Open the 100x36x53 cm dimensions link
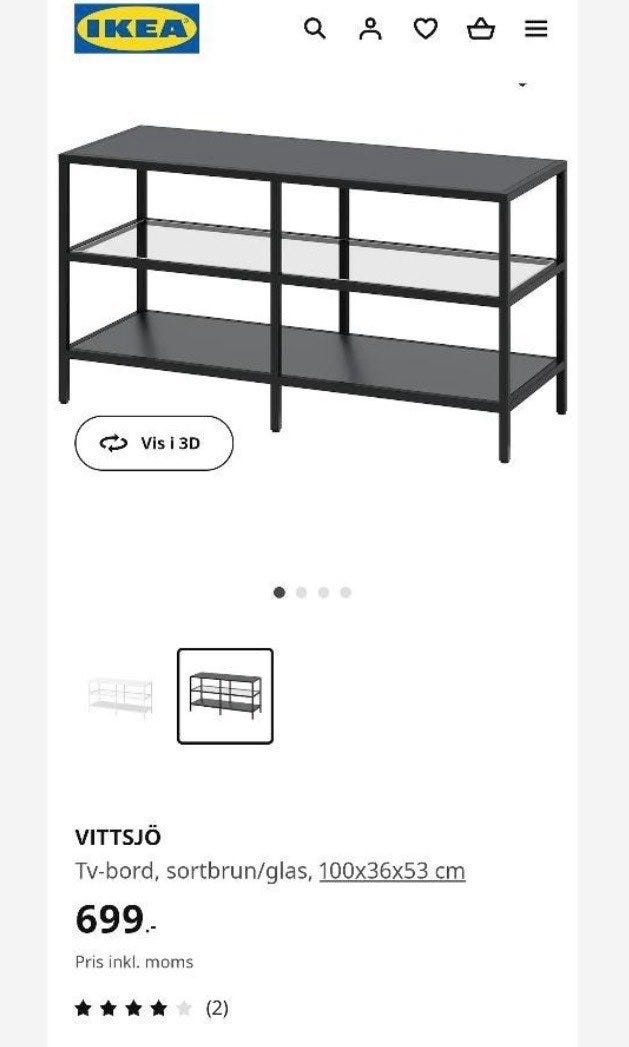 click(x=392, y=871)
